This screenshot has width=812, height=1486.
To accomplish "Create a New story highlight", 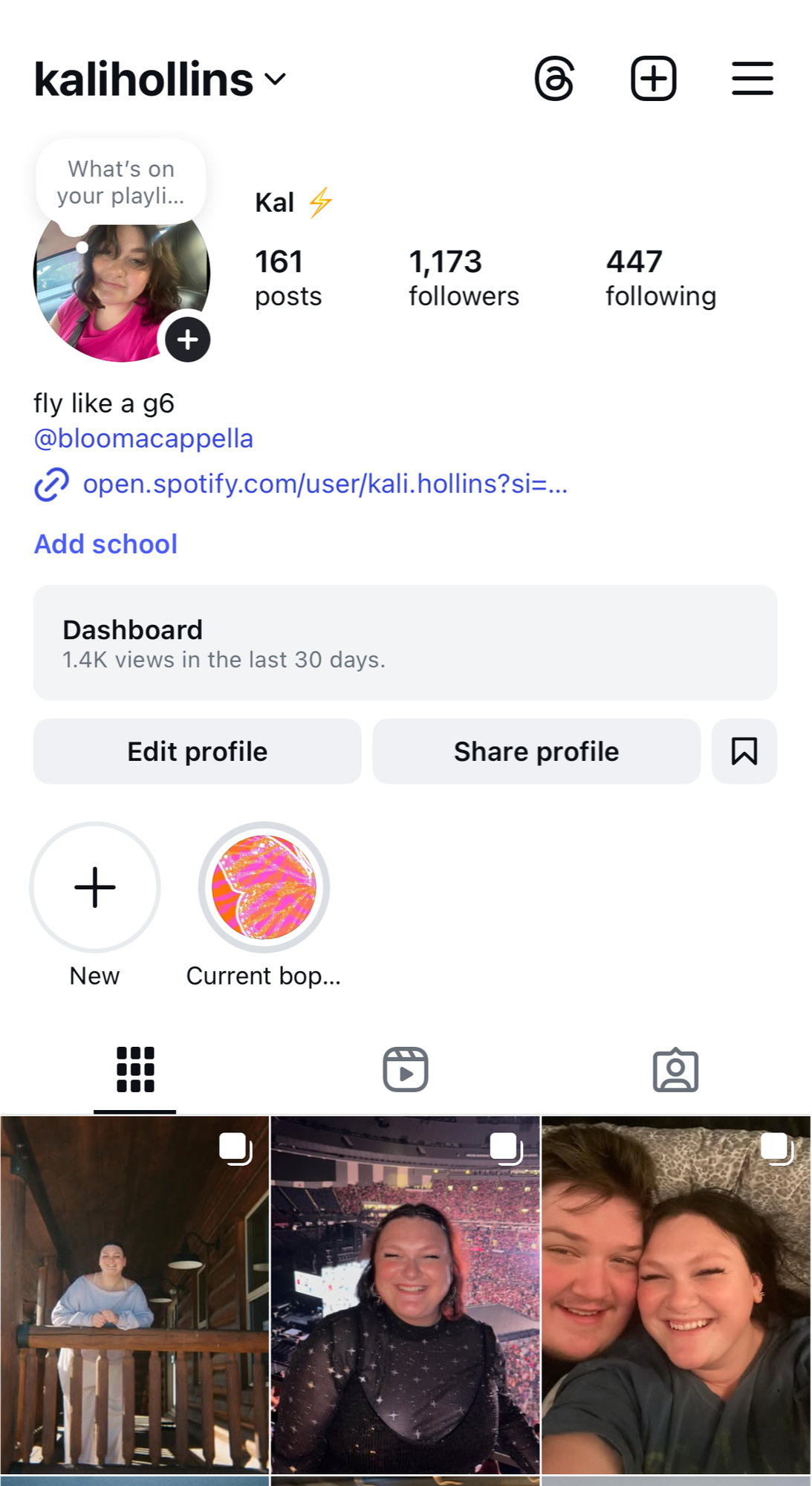I will [x=95, y=887].
